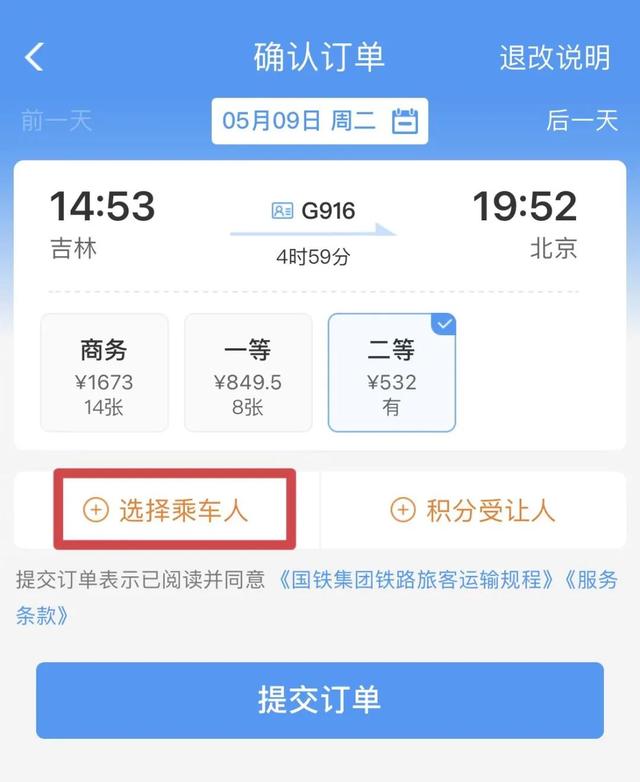View G916 train stop details
This screenshot has width=640, height=782.
click(314, 211)
